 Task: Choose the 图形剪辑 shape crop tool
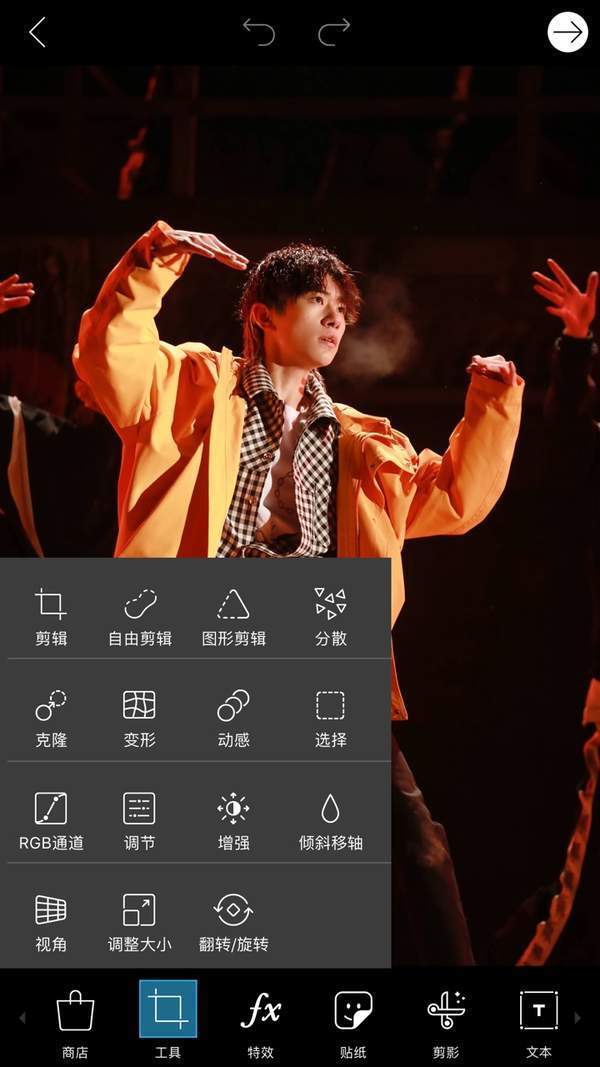[233, 615]
